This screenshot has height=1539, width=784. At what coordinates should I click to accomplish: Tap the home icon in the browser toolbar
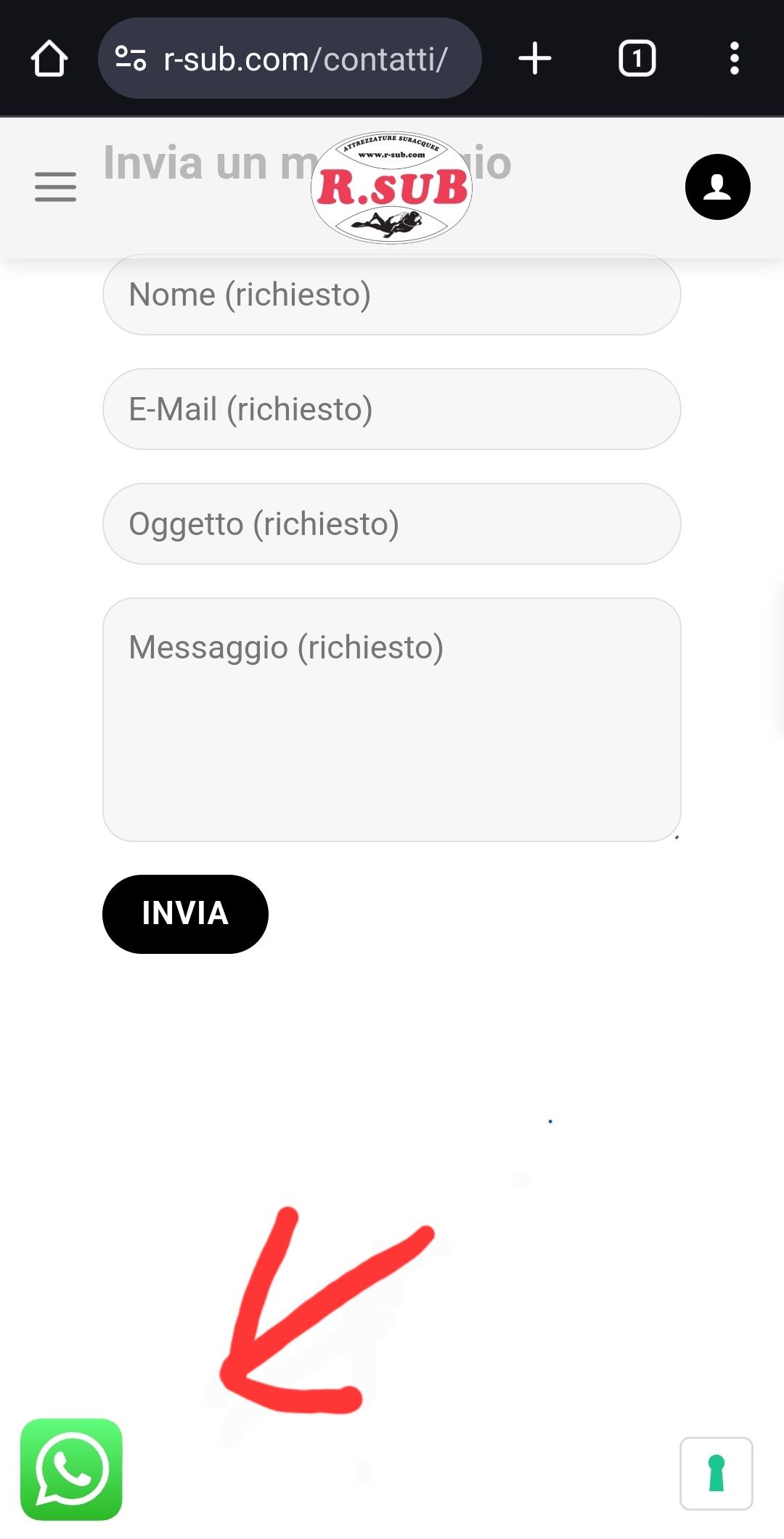[49, 59]
